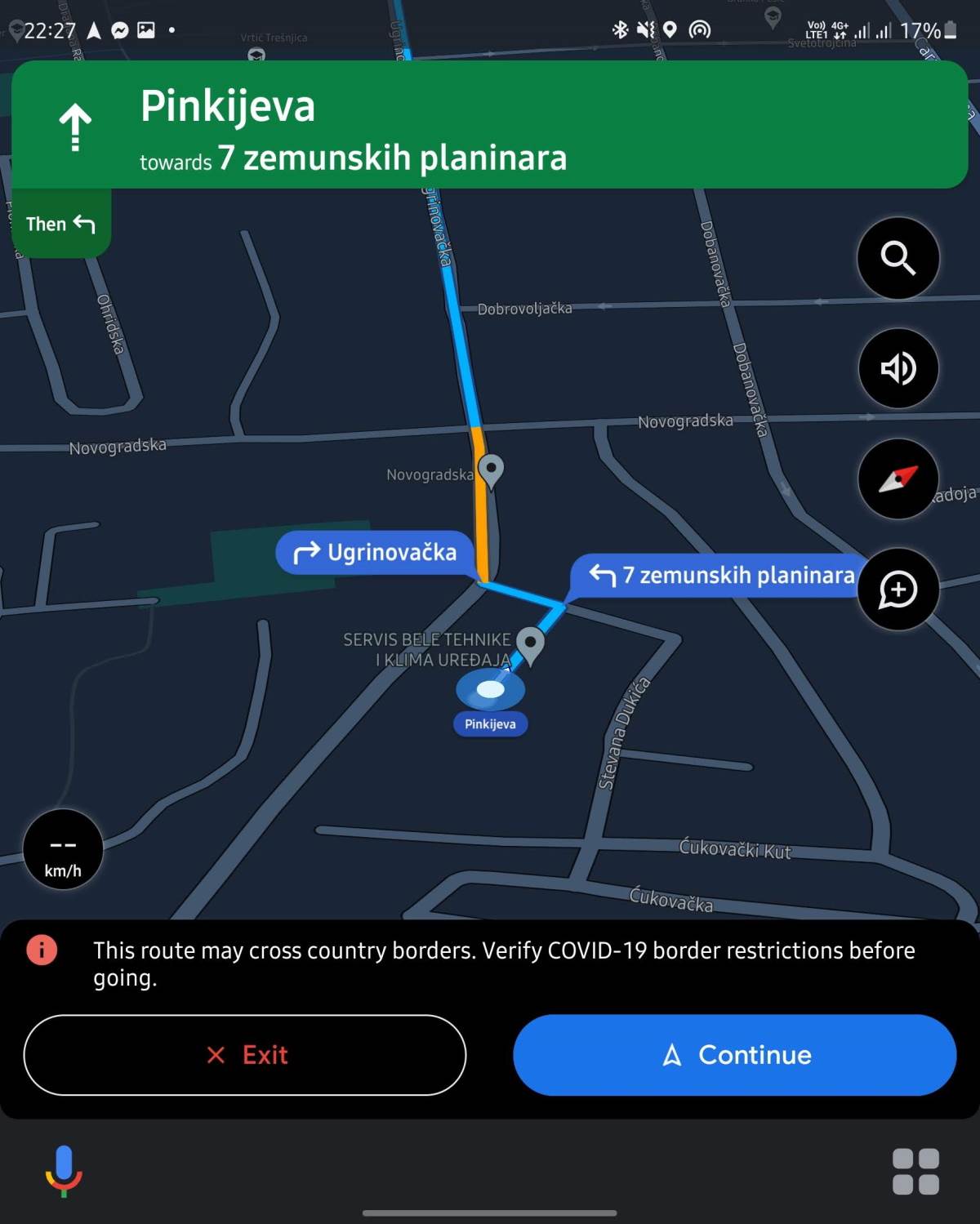Tap the speedometer showing km/h

[x=63, y=849]
